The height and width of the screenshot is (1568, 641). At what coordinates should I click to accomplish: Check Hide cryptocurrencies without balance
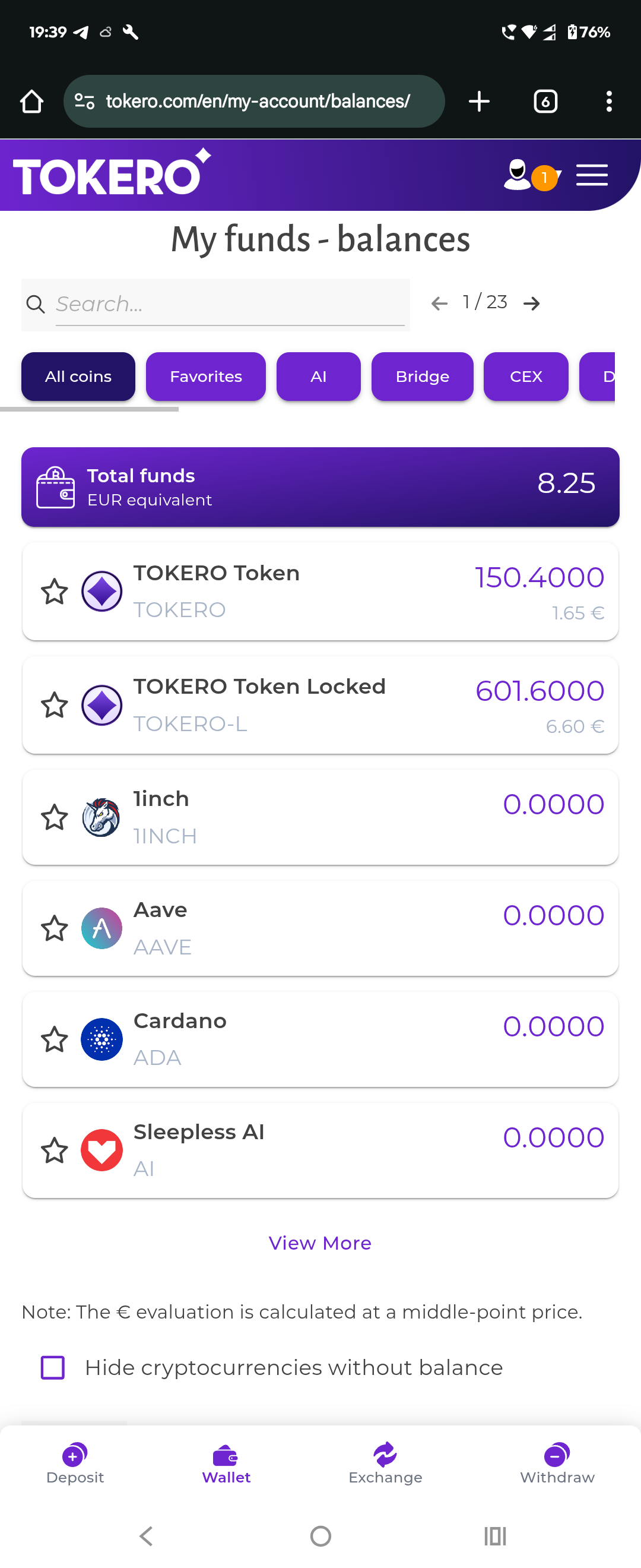pyautogui.click(x=53, y=1368)
